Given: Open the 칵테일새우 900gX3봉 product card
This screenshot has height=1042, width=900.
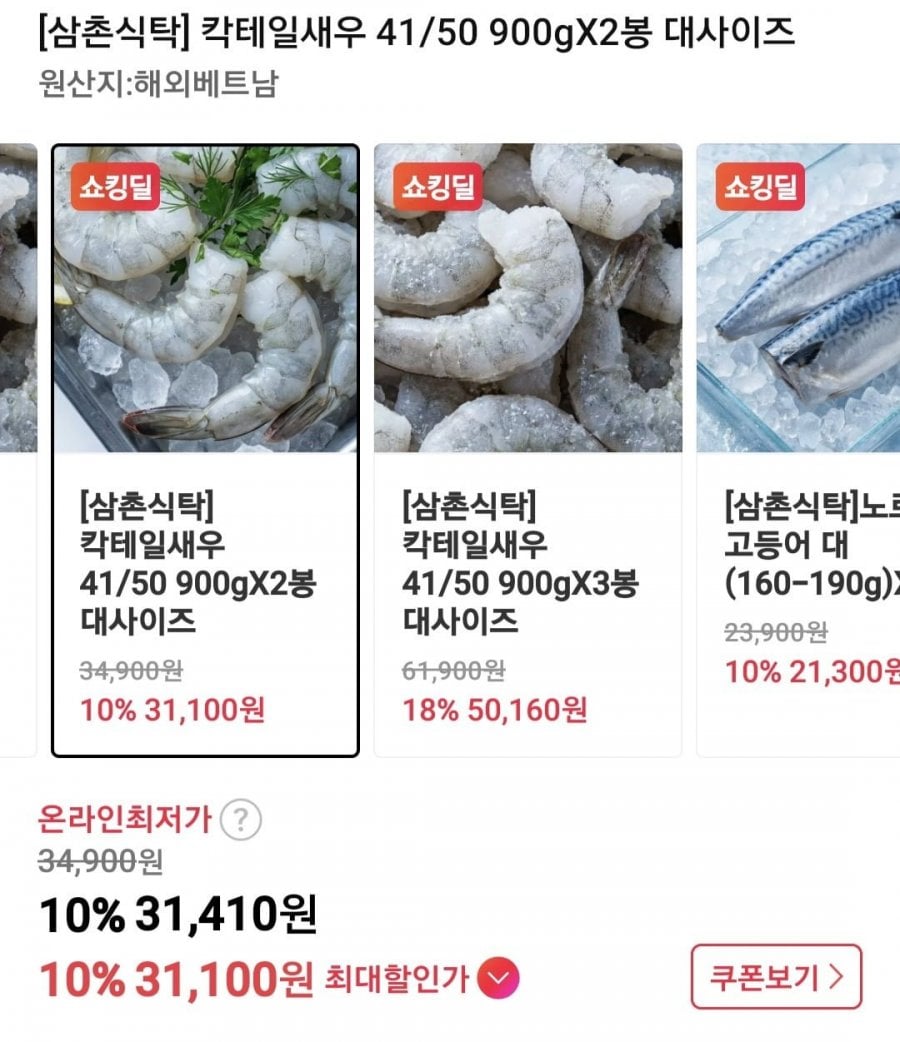Looking at the screenshot, I should point(528,450).
